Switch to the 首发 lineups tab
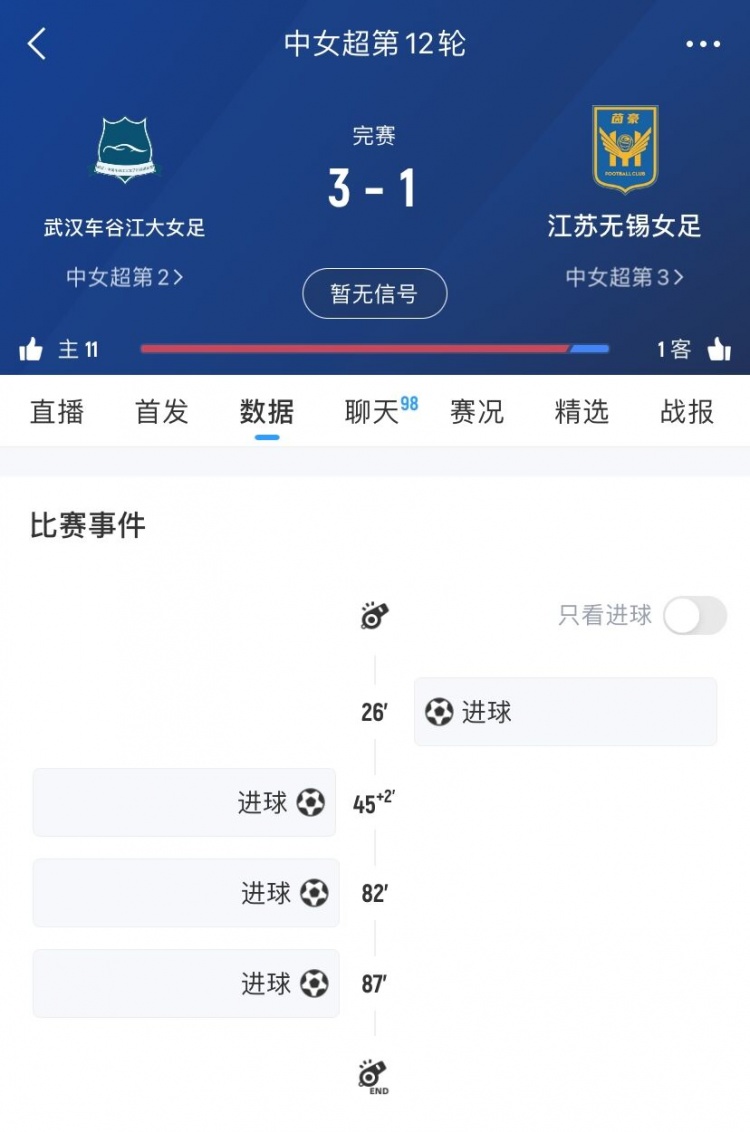This screenshot has width=750, height=1132. coord(160,411)
